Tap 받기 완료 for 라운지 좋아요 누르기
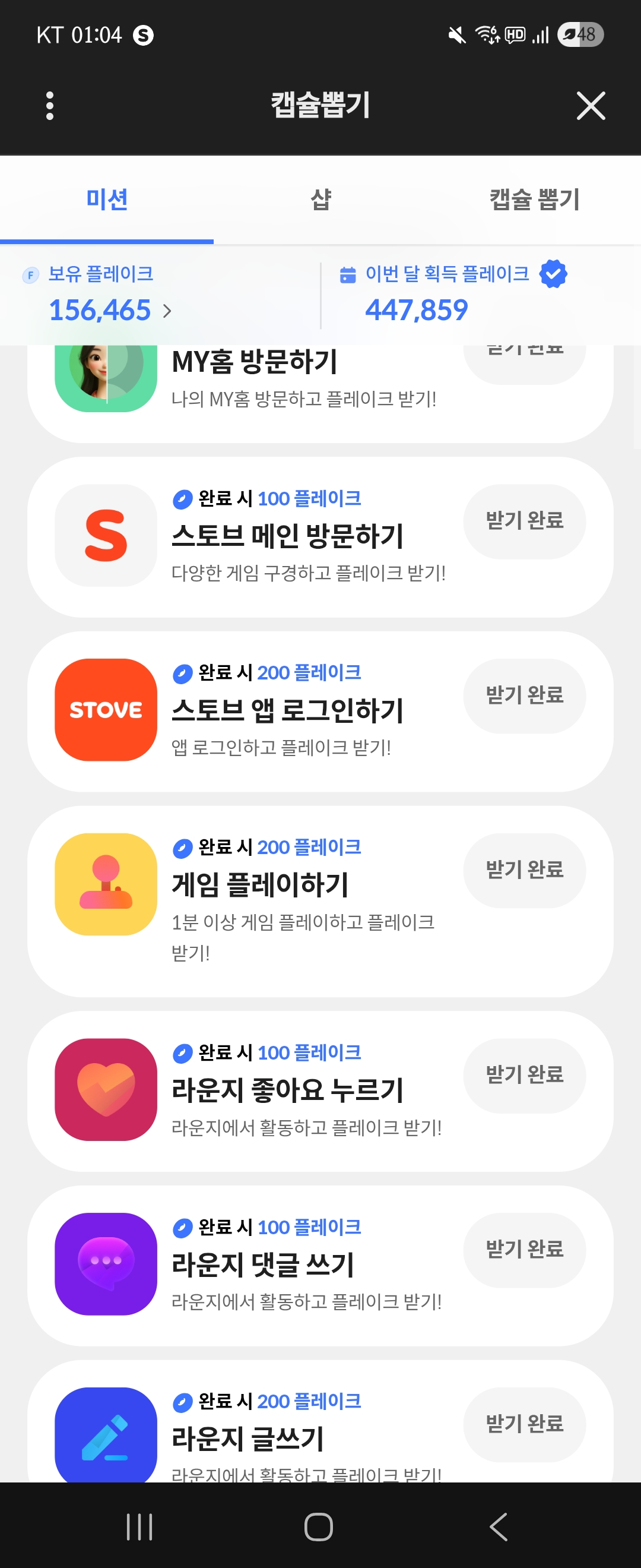The image size is (641, 1568). pyautogui.click(x=524, y=1075)
